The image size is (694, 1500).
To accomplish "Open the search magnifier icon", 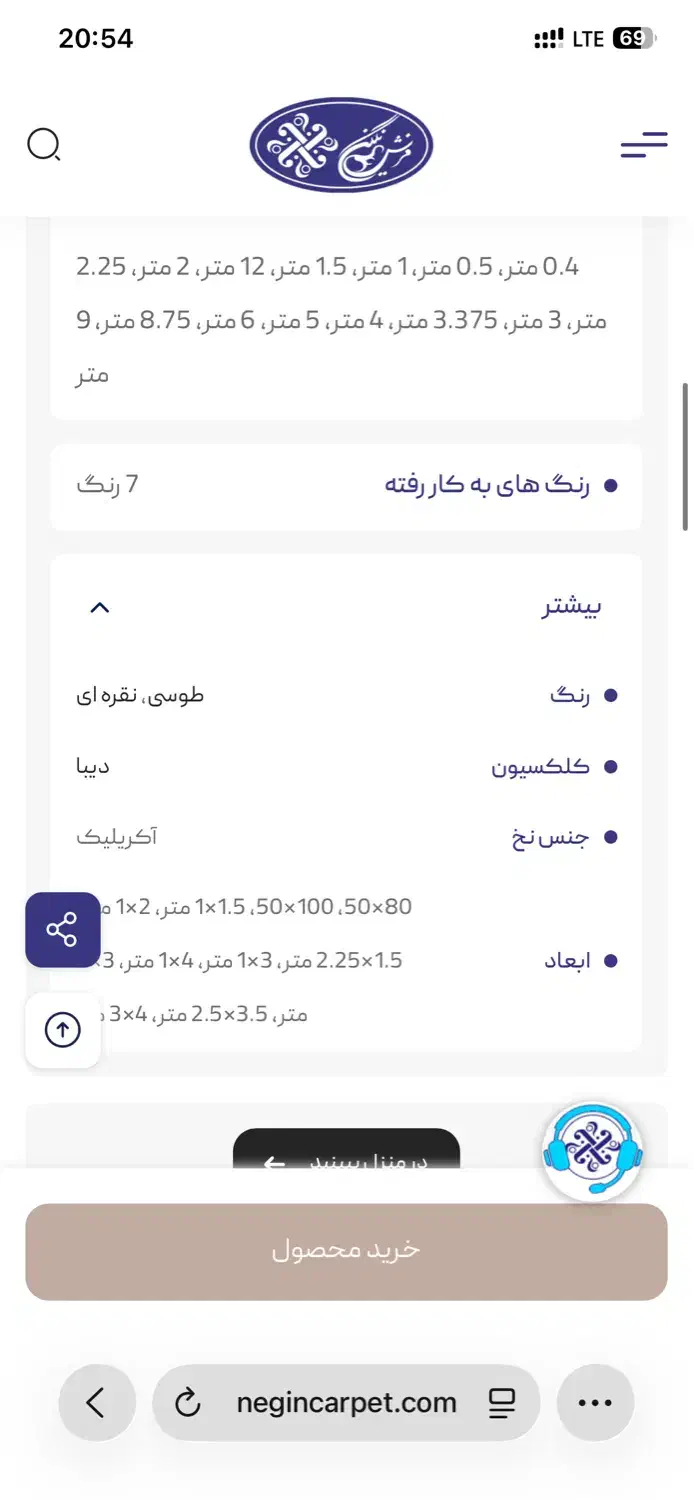I will (43, 145).
